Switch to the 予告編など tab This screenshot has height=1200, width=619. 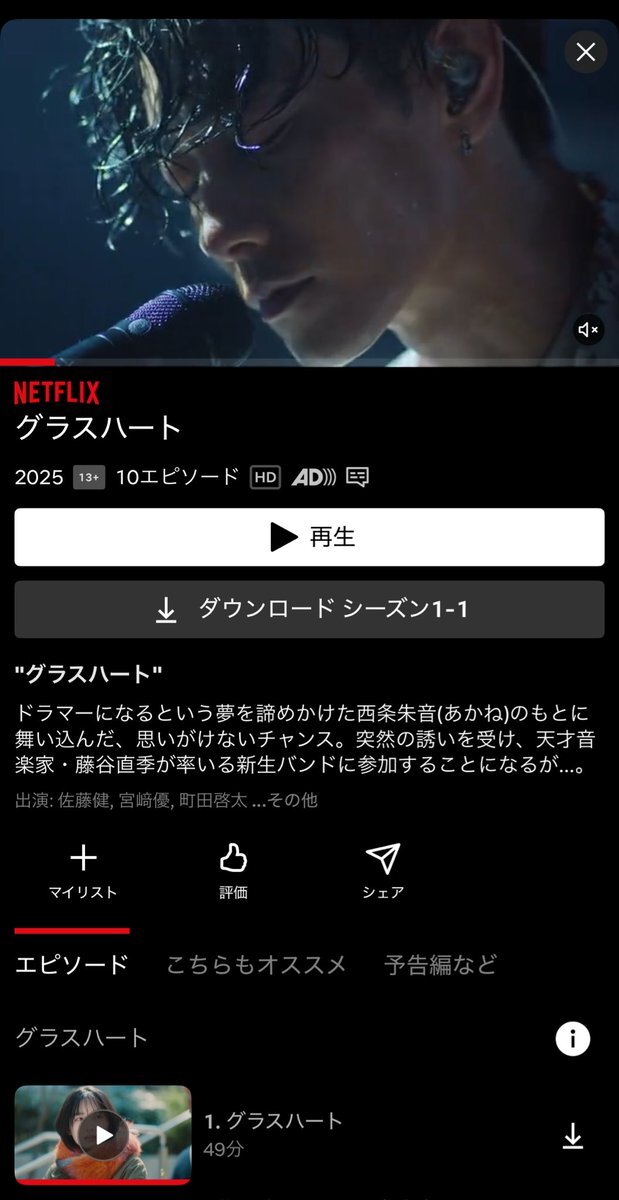[440, 965]
